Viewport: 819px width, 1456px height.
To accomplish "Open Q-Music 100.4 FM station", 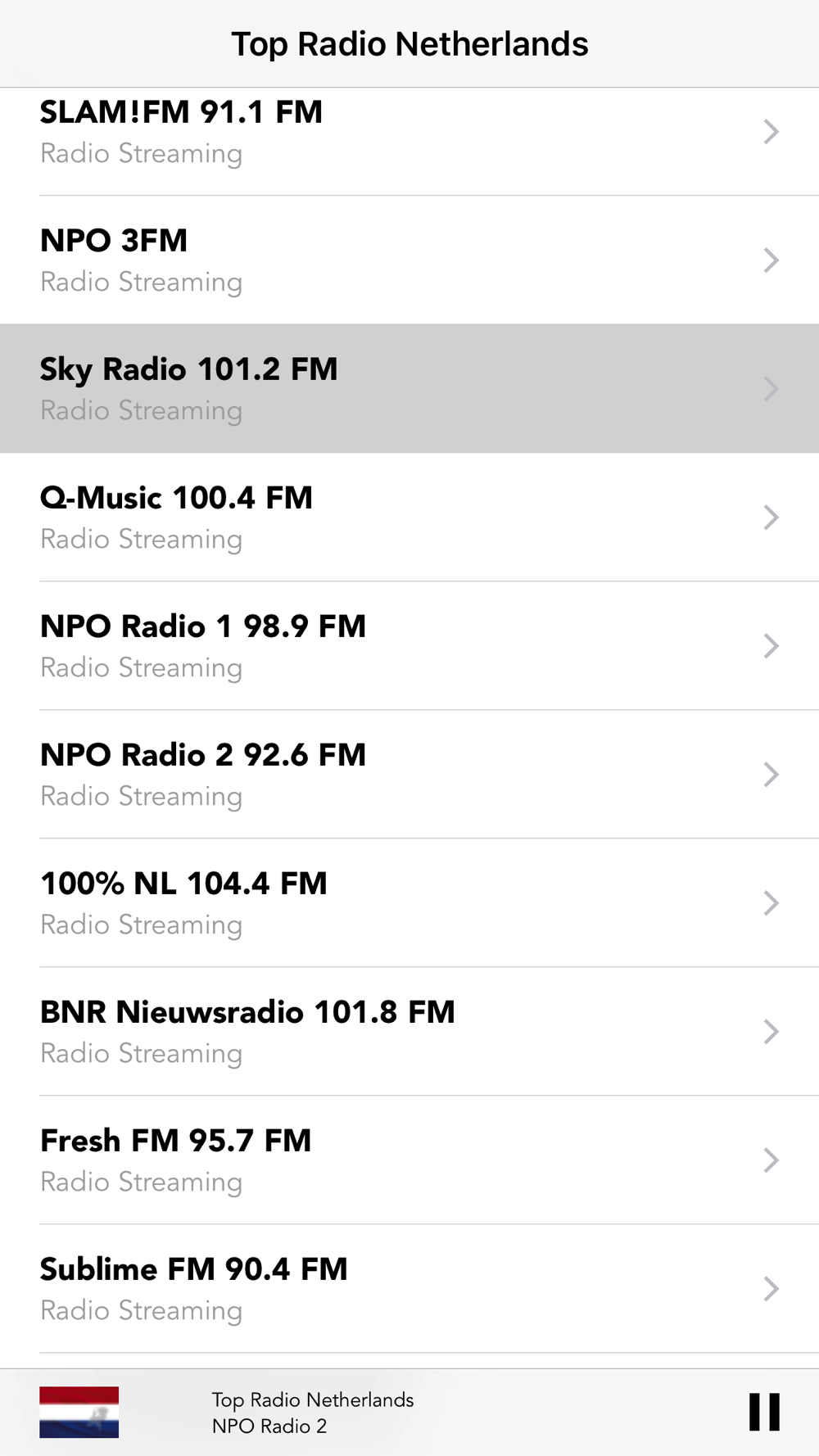I will coord(409,518).
